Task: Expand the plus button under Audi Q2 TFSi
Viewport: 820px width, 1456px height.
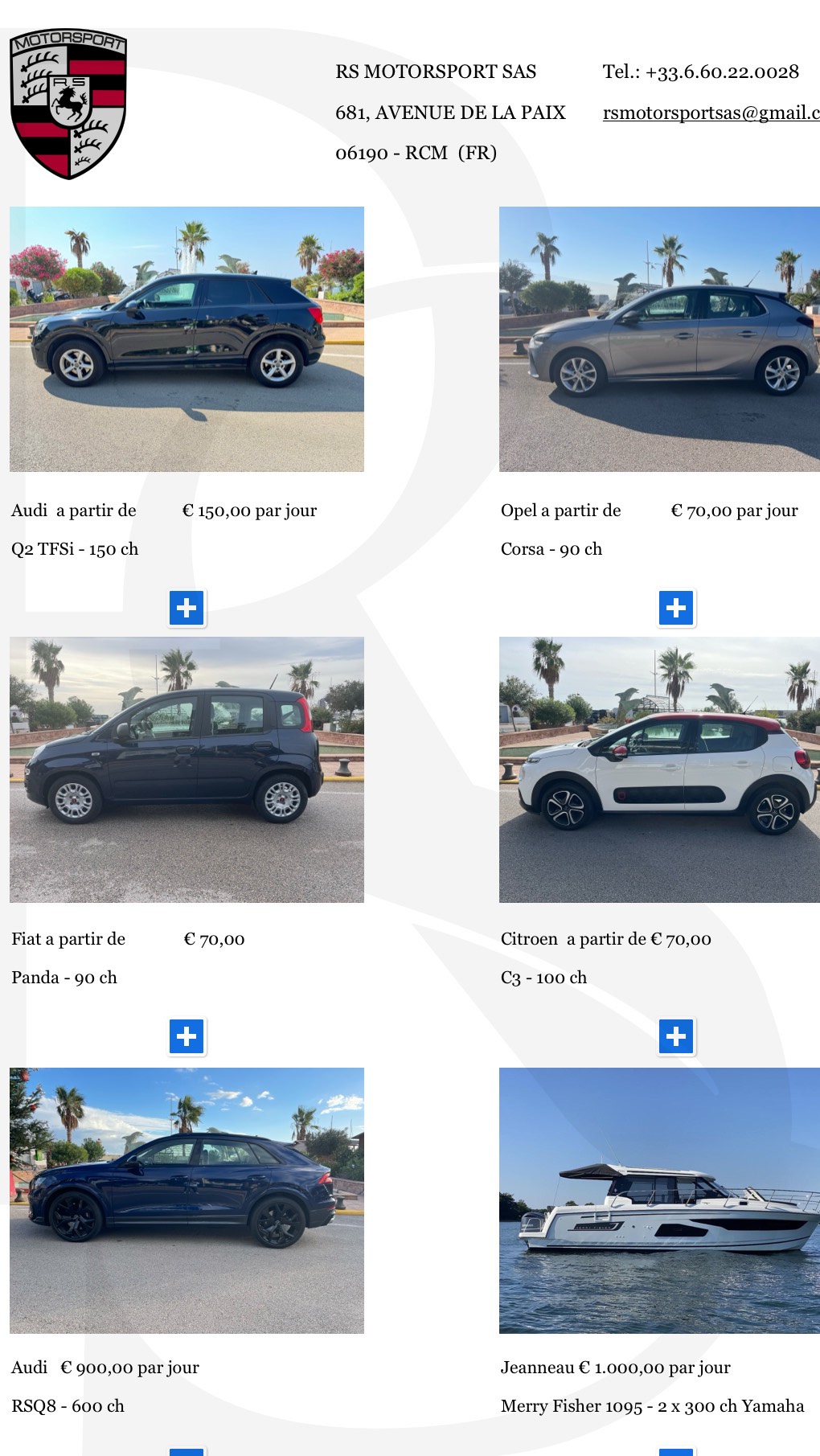Action: (x=187, y=608)
